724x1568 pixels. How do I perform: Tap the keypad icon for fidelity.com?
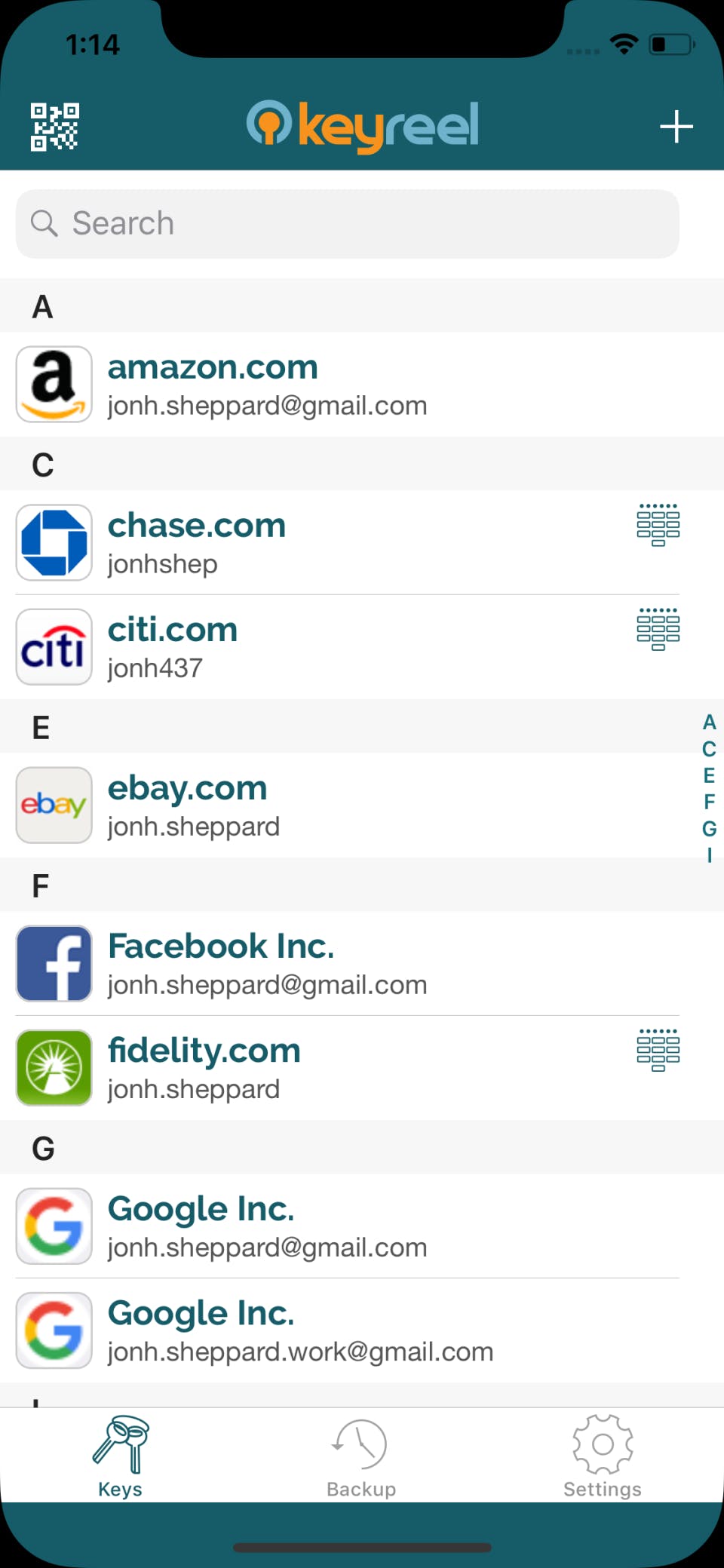[658, 1050]
